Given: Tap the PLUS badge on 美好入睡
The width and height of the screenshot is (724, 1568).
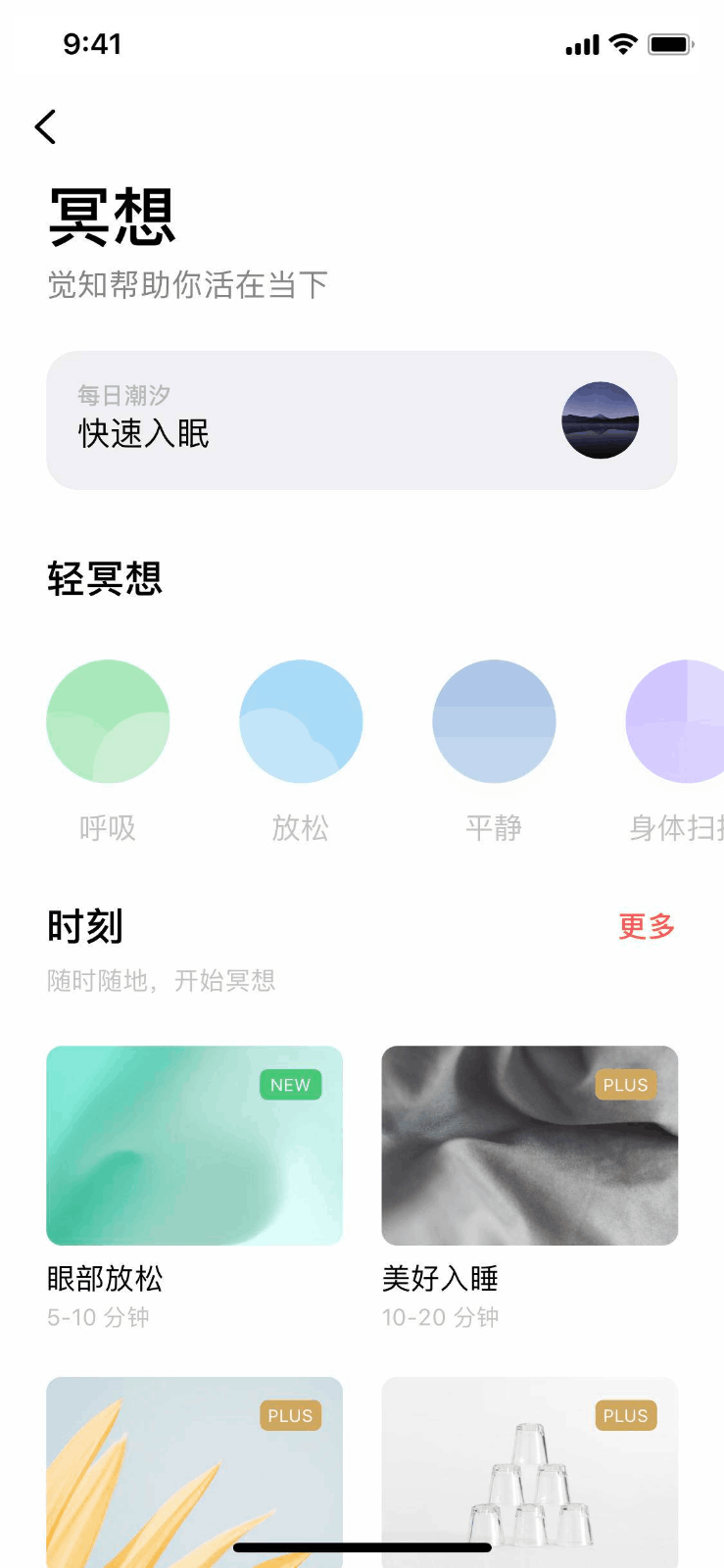Looking at the screenshot, I should (x=625, y=1085).
